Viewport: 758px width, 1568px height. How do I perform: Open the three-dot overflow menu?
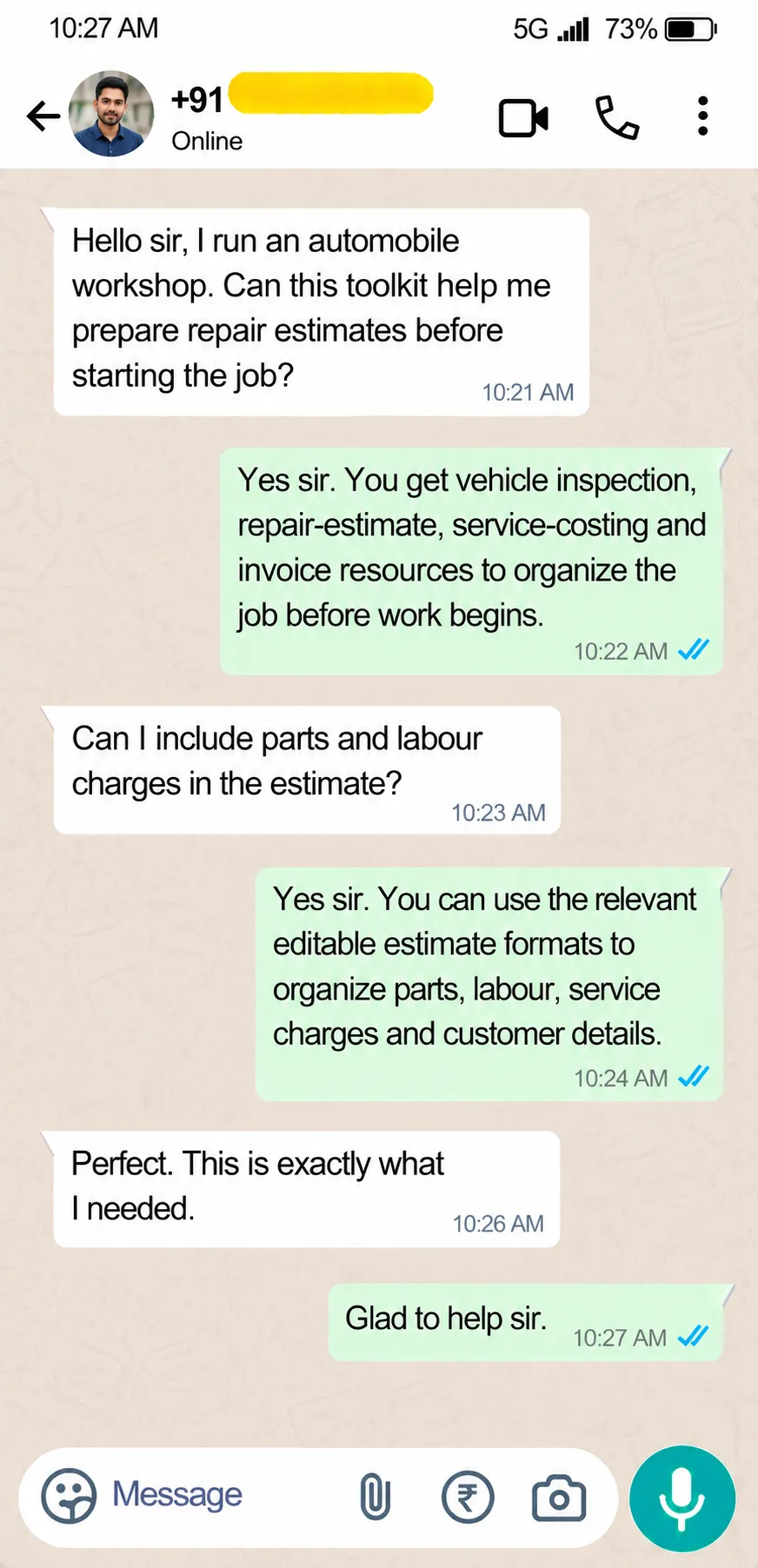click(702, 116)
